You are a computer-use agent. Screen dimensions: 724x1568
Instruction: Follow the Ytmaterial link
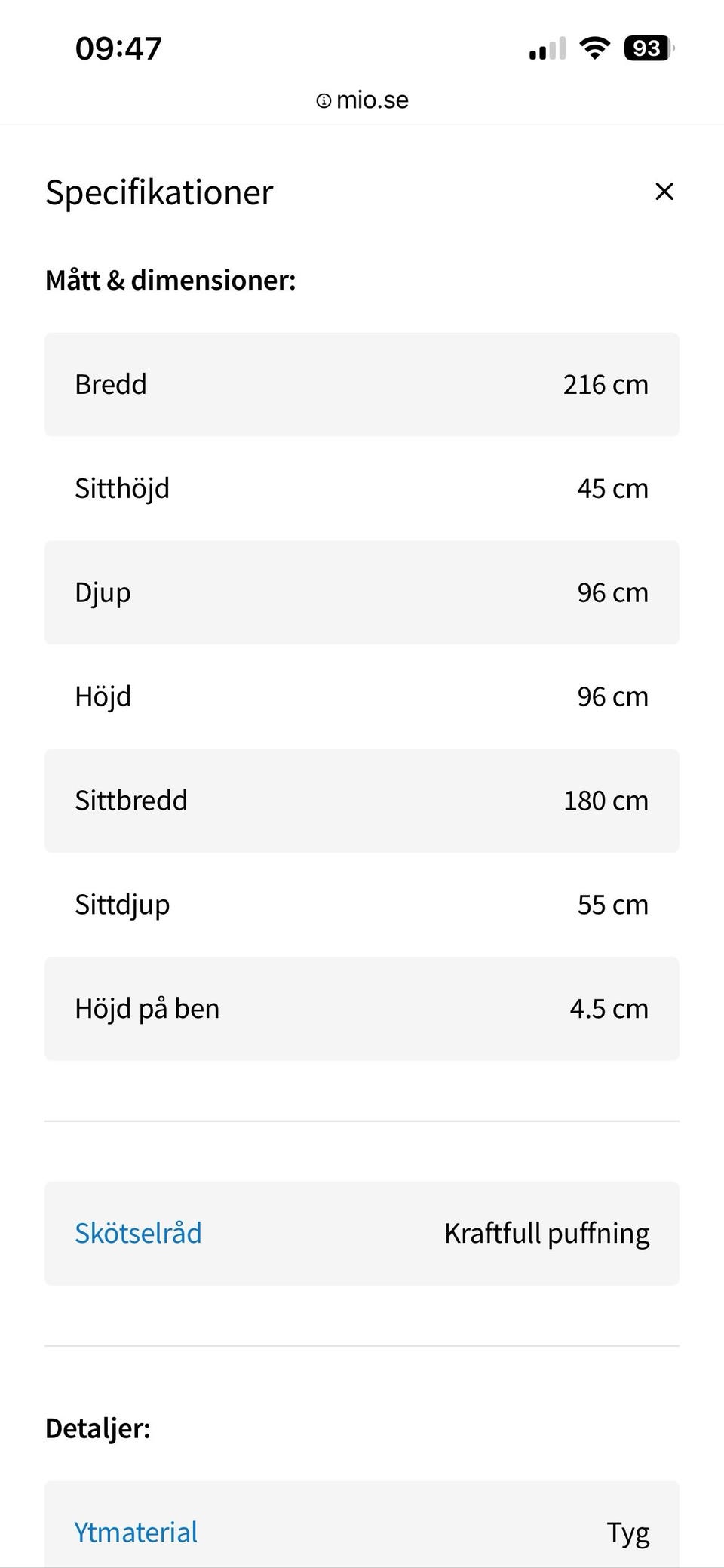136,1532
